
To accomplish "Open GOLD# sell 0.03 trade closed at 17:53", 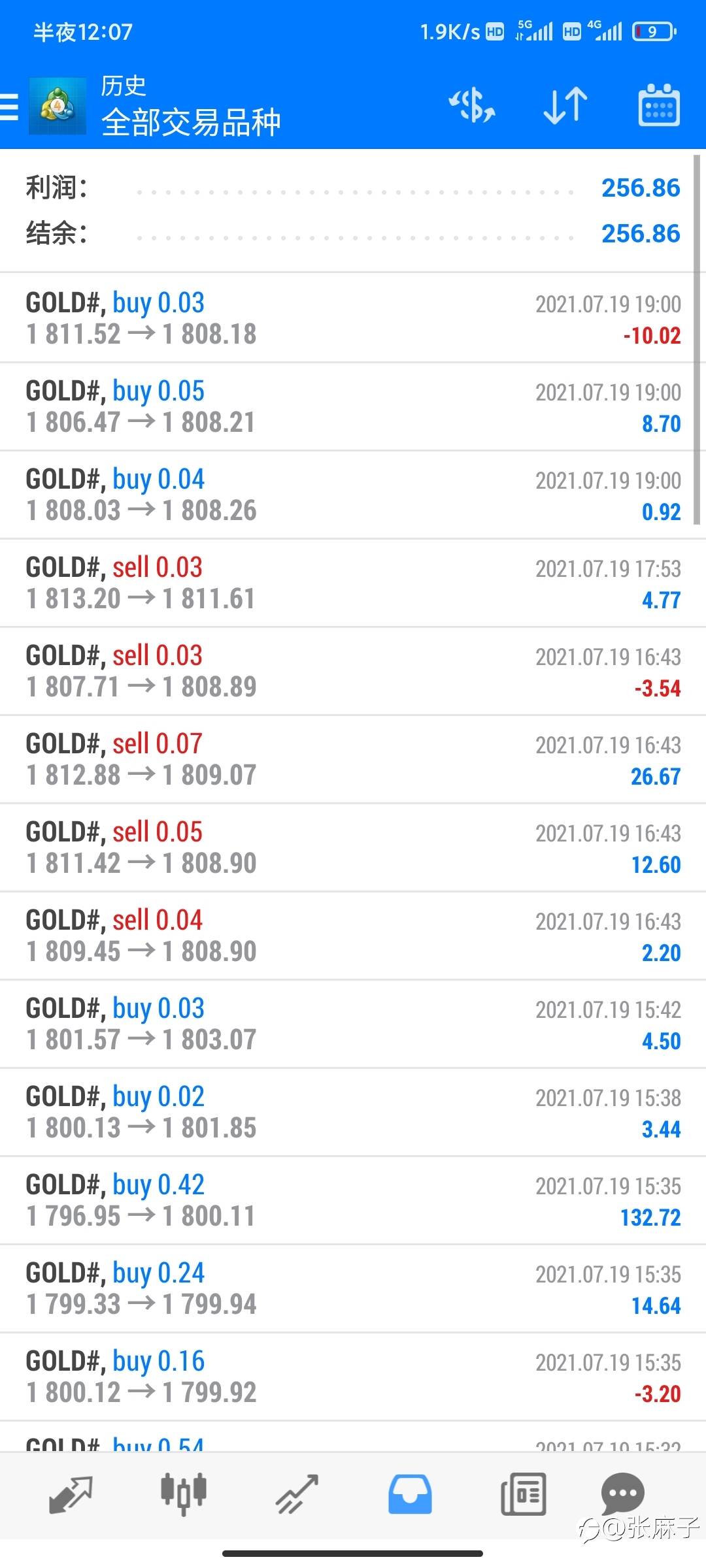I will tap(353, 583).
